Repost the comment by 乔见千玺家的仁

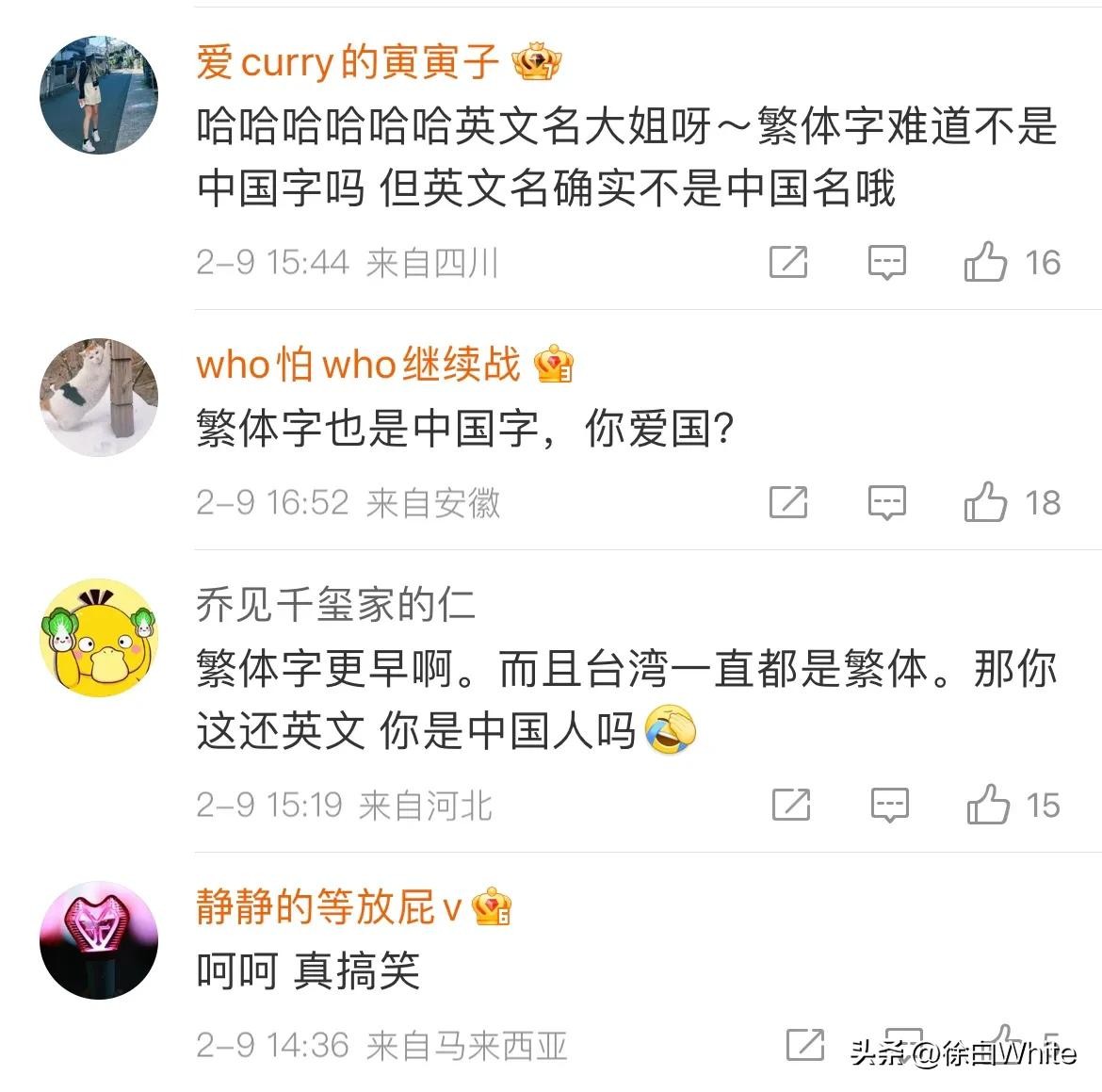tap(791, 805)
